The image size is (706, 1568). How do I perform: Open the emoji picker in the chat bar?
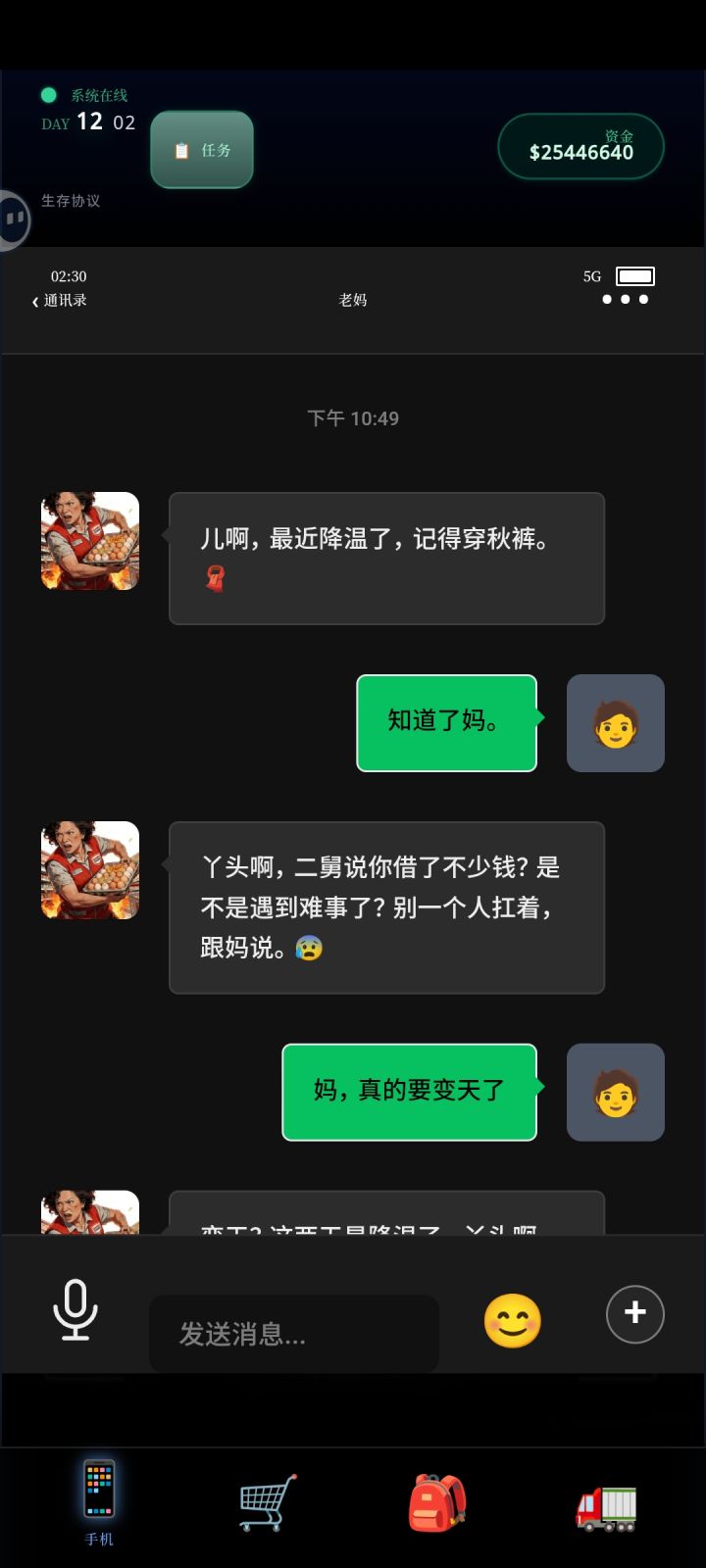click(x=512, y=1321)
